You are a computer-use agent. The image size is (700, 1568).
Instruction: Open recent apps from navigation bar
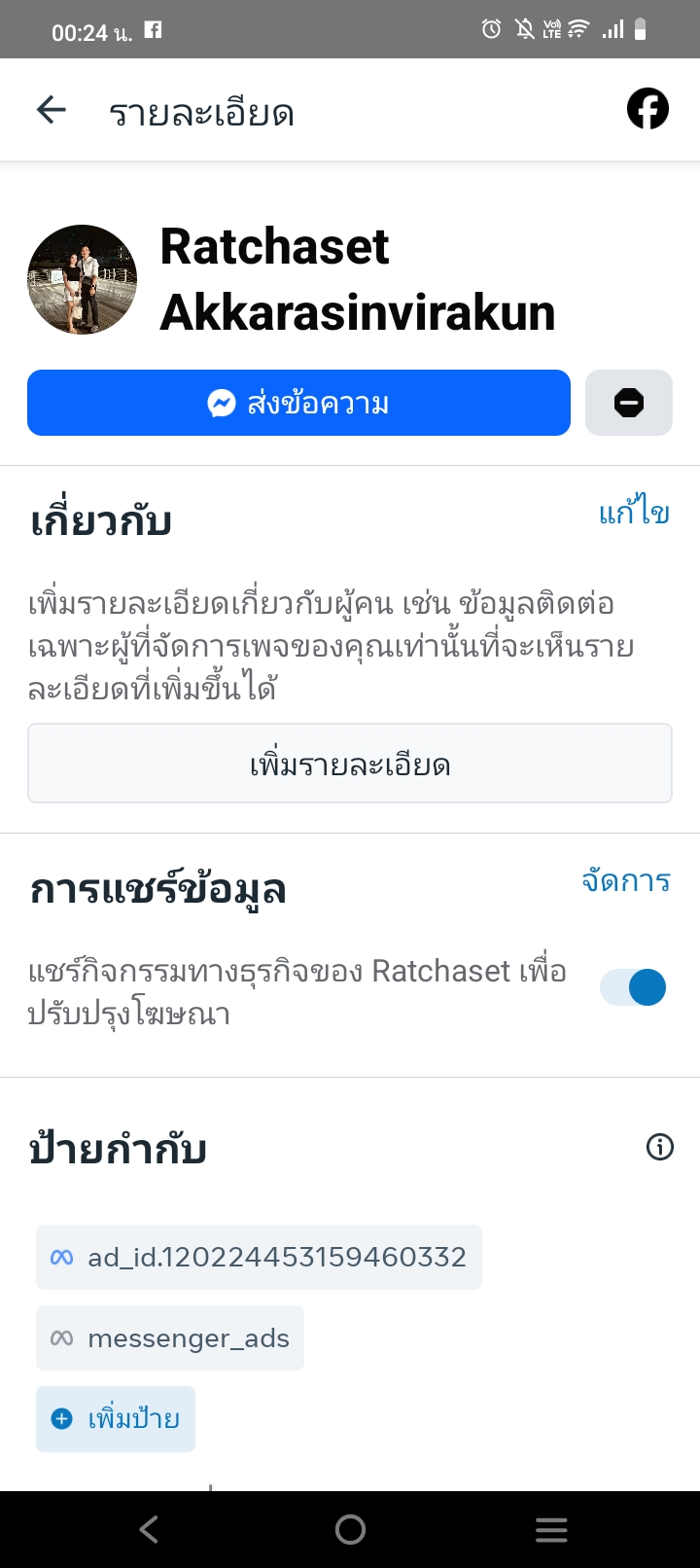551,1530
